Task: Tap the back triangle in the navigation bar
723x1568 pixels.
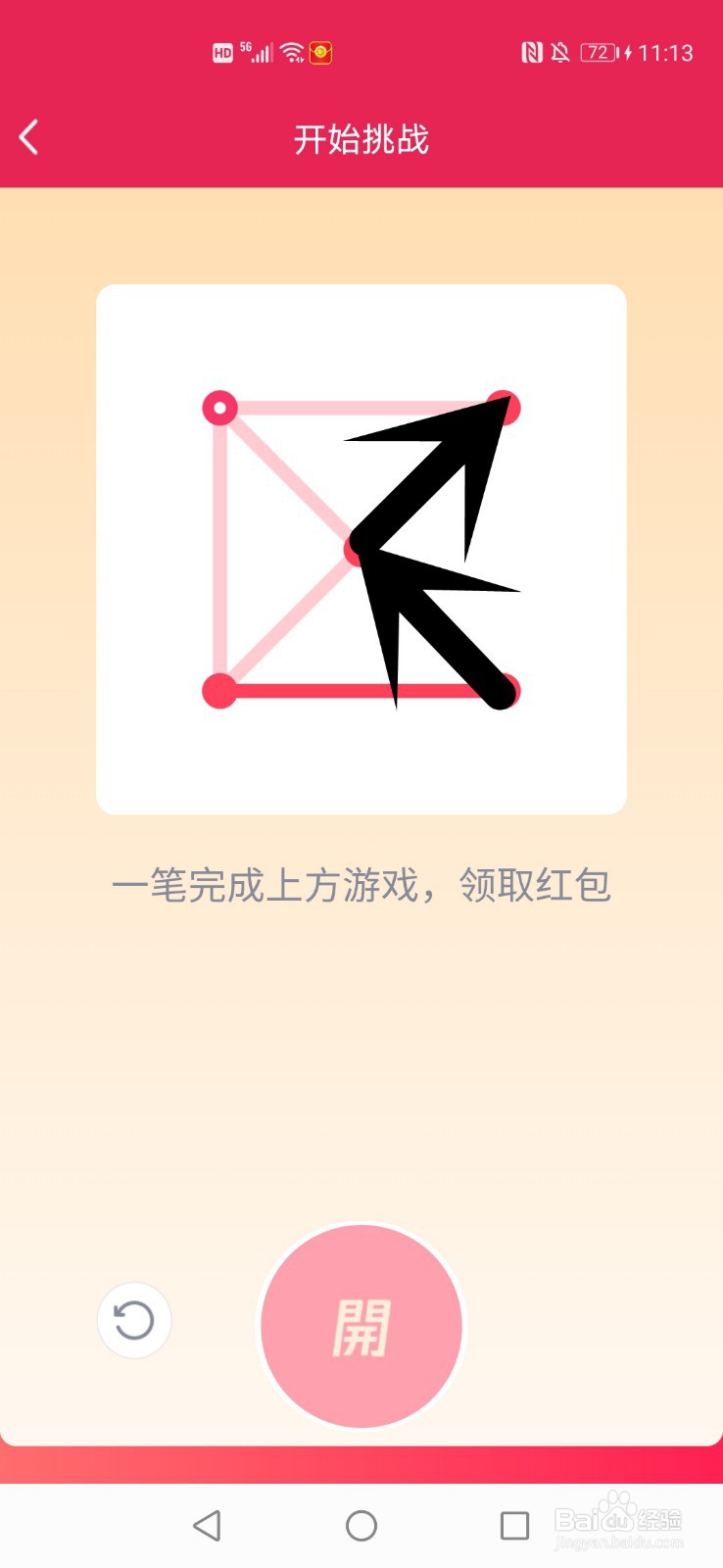Action: [209, 1525]
